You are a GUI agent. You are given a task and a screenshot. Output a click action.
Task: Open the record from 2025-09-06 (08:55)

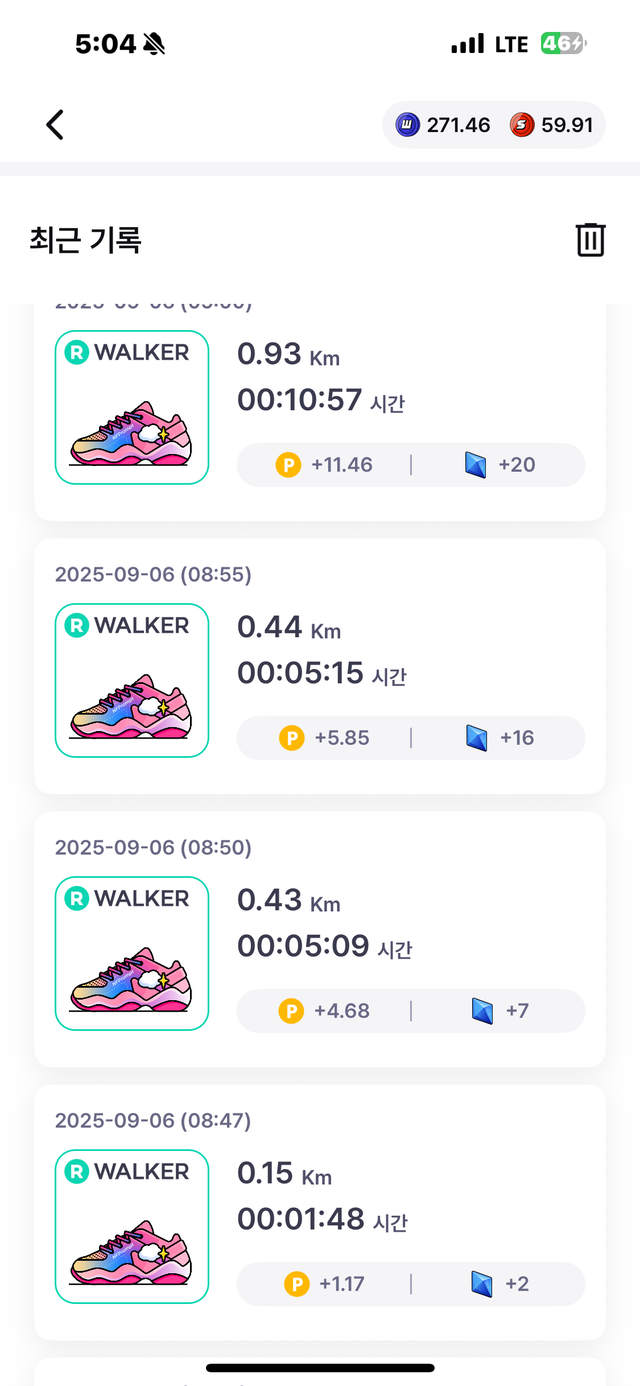pos(320,666)
